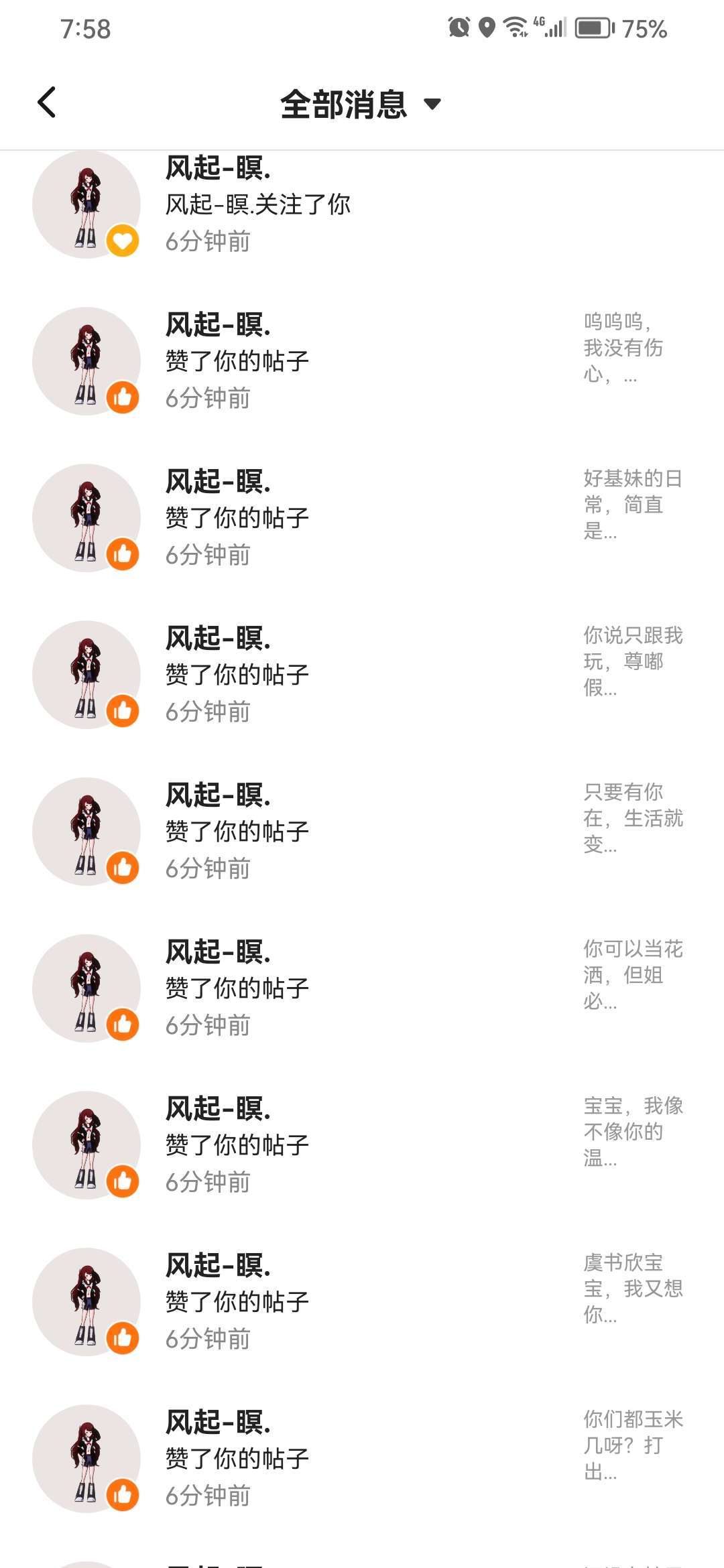
Task: Select the like on 只要有你在 post
Action: 362,832
